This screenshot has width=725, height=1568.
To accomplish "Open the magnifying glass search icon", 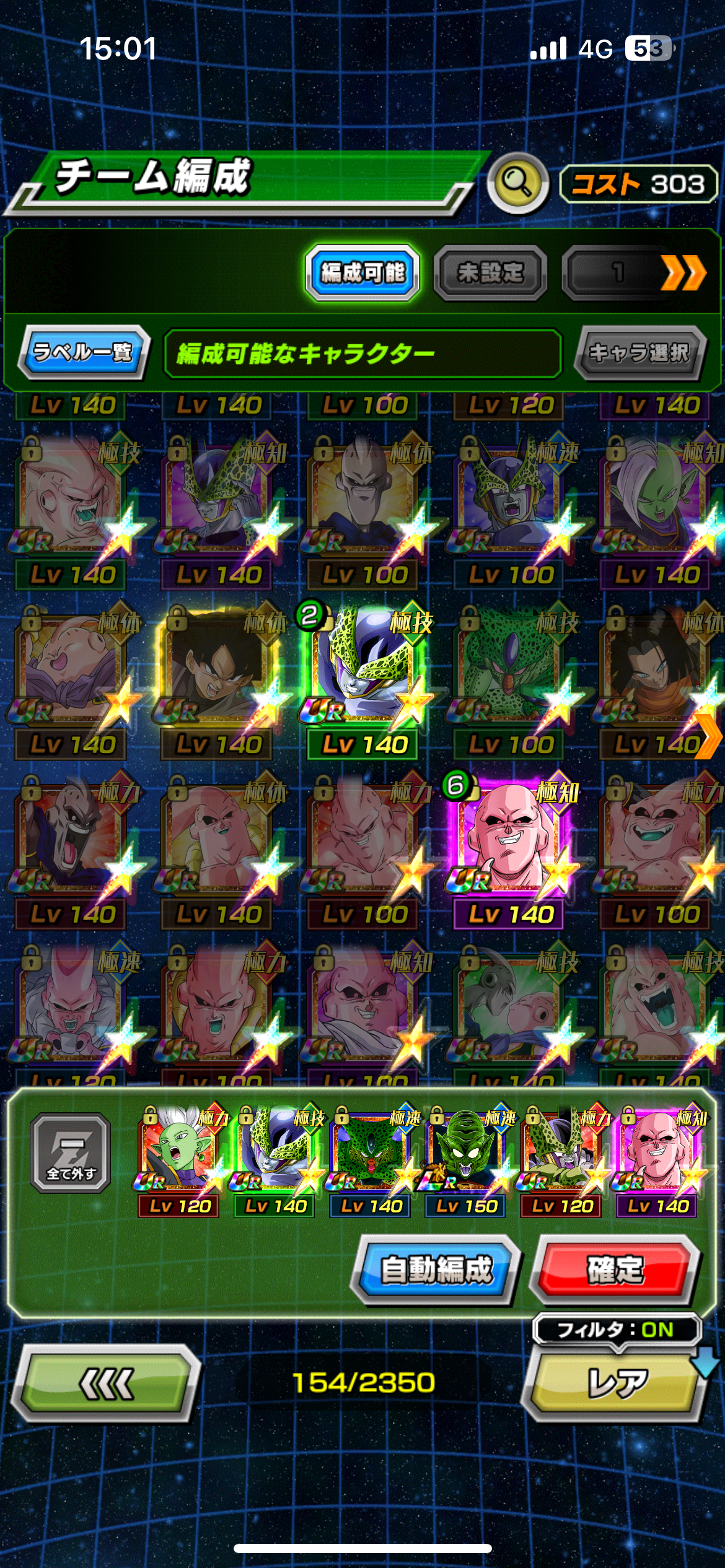I will pyautogui.click(x=517, y=183).
